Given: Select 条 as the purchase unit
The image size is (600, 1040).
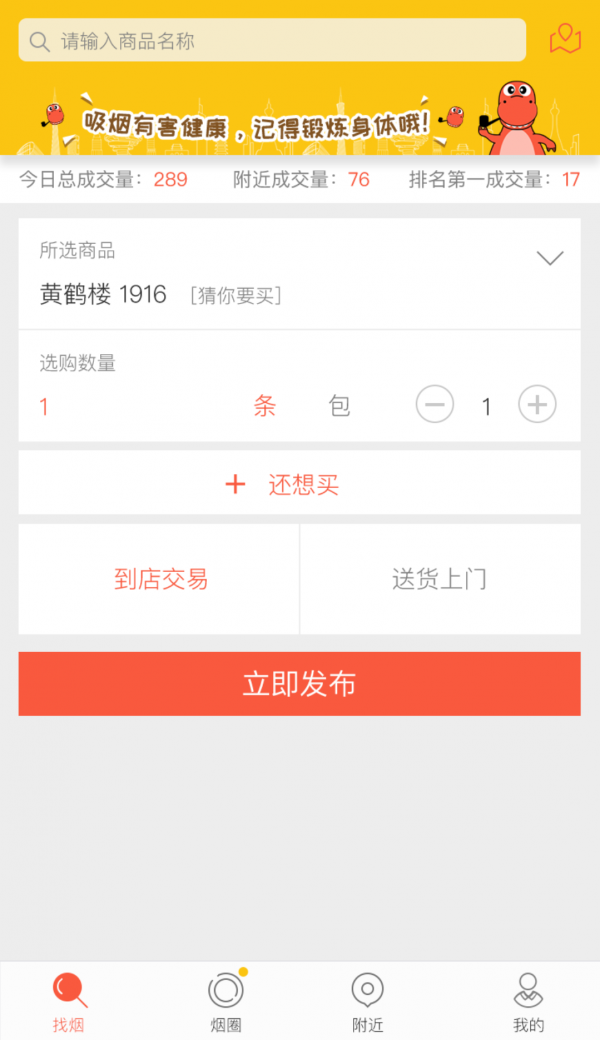Looking at the screenshot, I should pos(264,406).
